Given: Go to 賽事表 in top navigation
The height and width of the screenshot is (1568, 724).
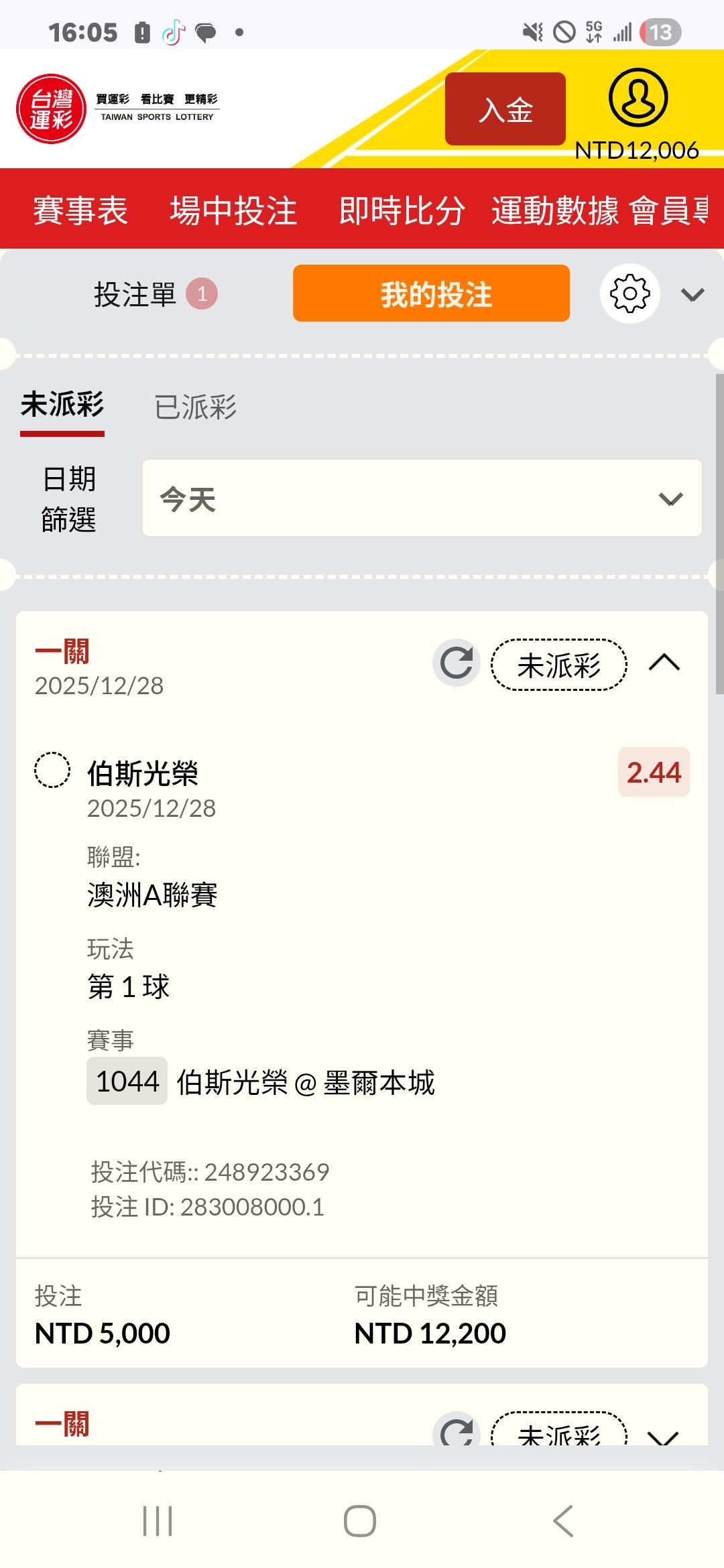Looking at the screenshot, I should tap(80, 210).
